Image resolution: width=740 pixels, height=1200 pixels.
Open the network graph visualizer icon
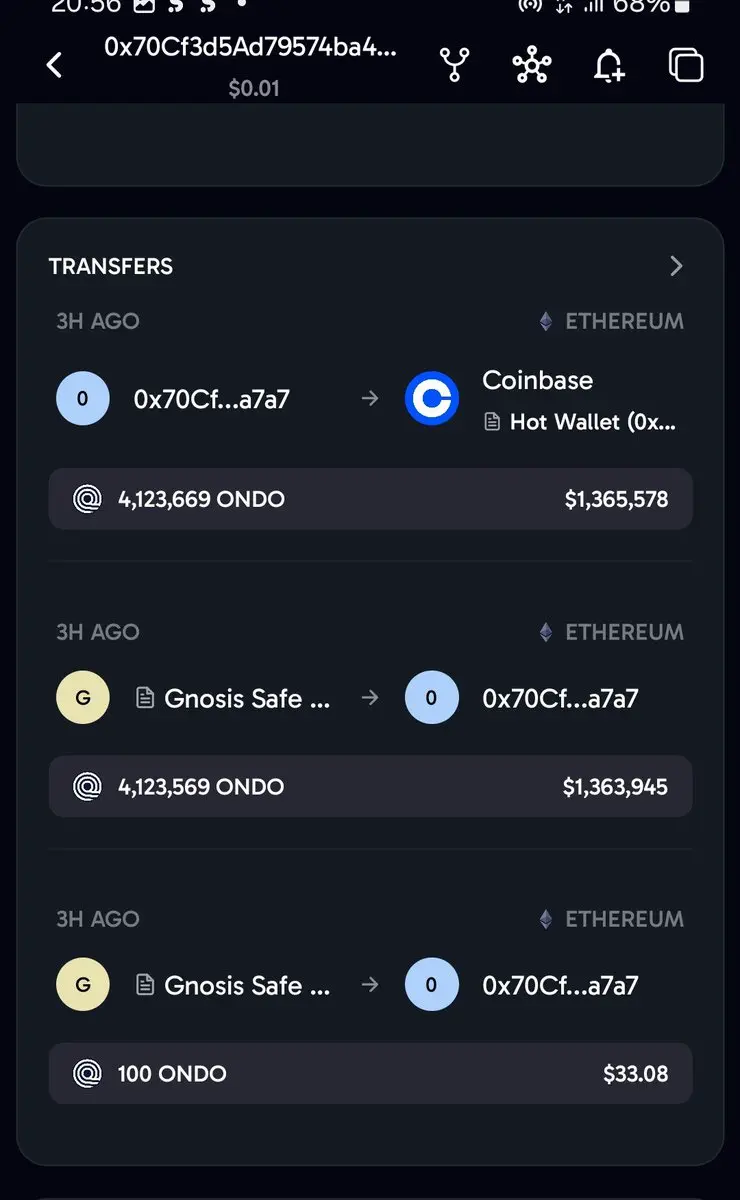tap(532, 65)
